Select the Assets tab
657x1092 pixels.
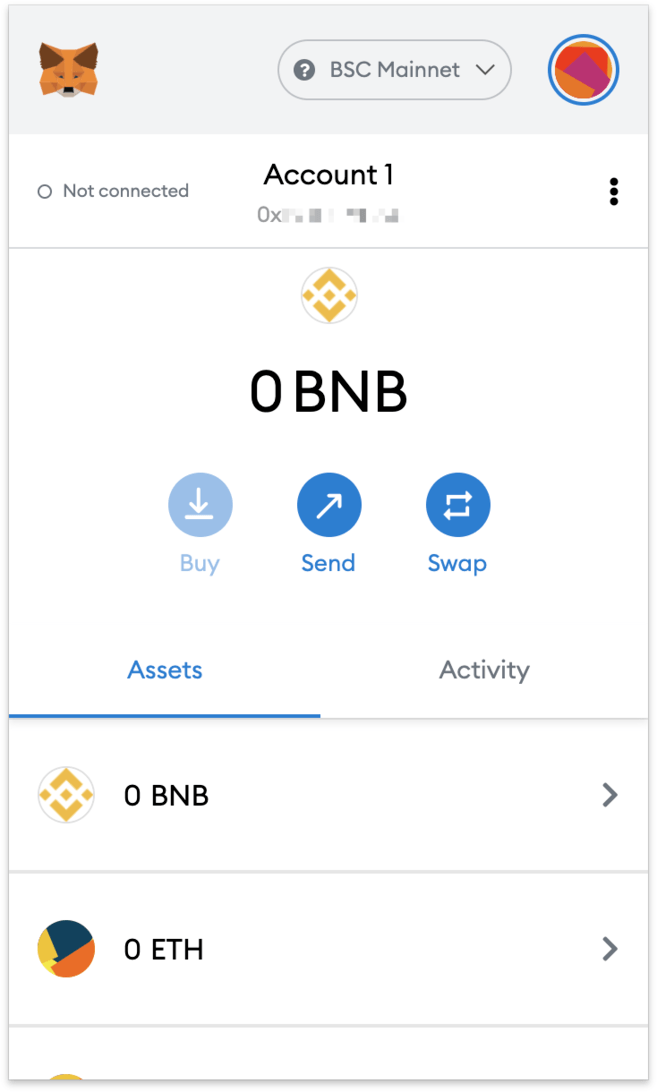pyautogui.click(x=165, y=670)
